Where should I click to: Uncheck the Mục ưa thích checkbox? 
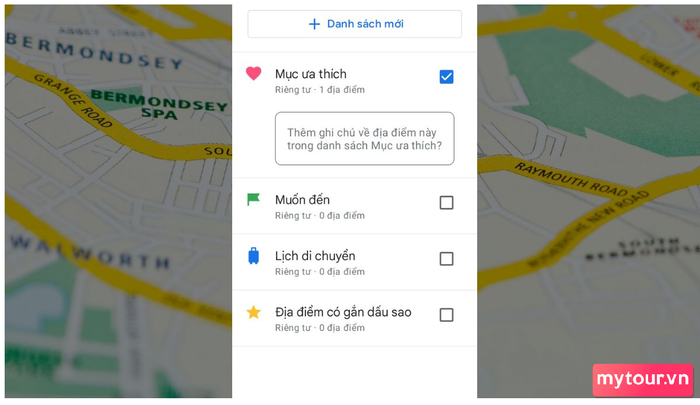tap(446, 76)
